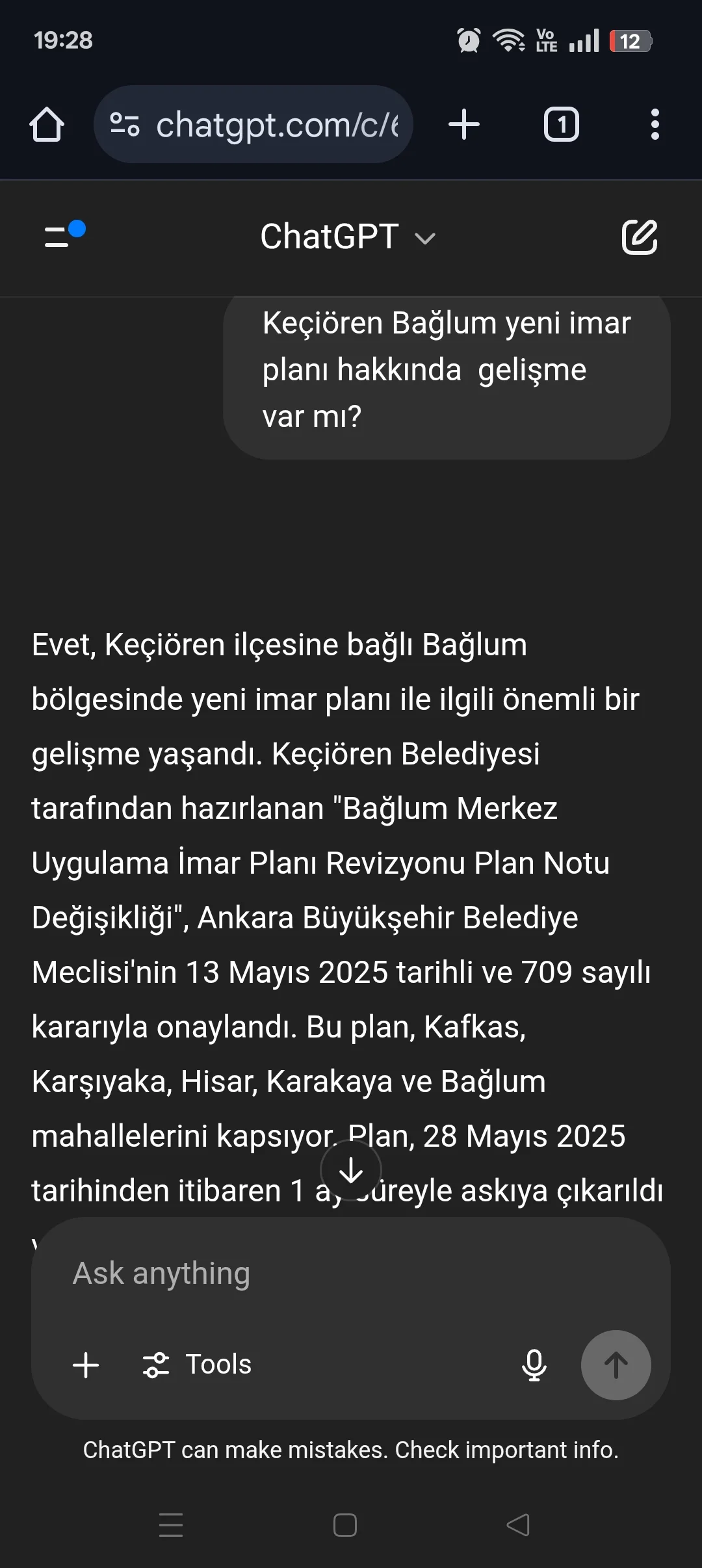
Task: Open the browser overflow menu
Action: (655, 124)
